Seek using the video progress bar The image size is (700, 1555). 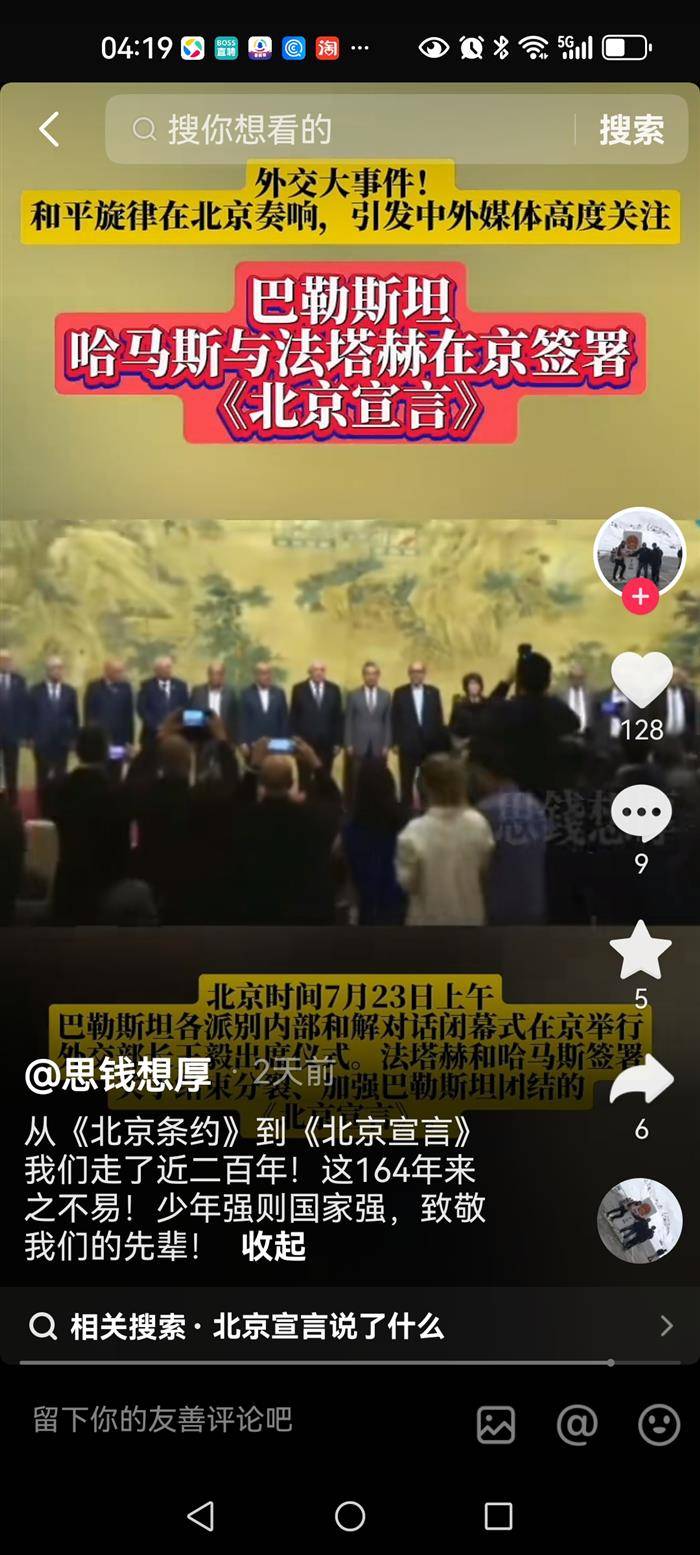(350, 1362)
